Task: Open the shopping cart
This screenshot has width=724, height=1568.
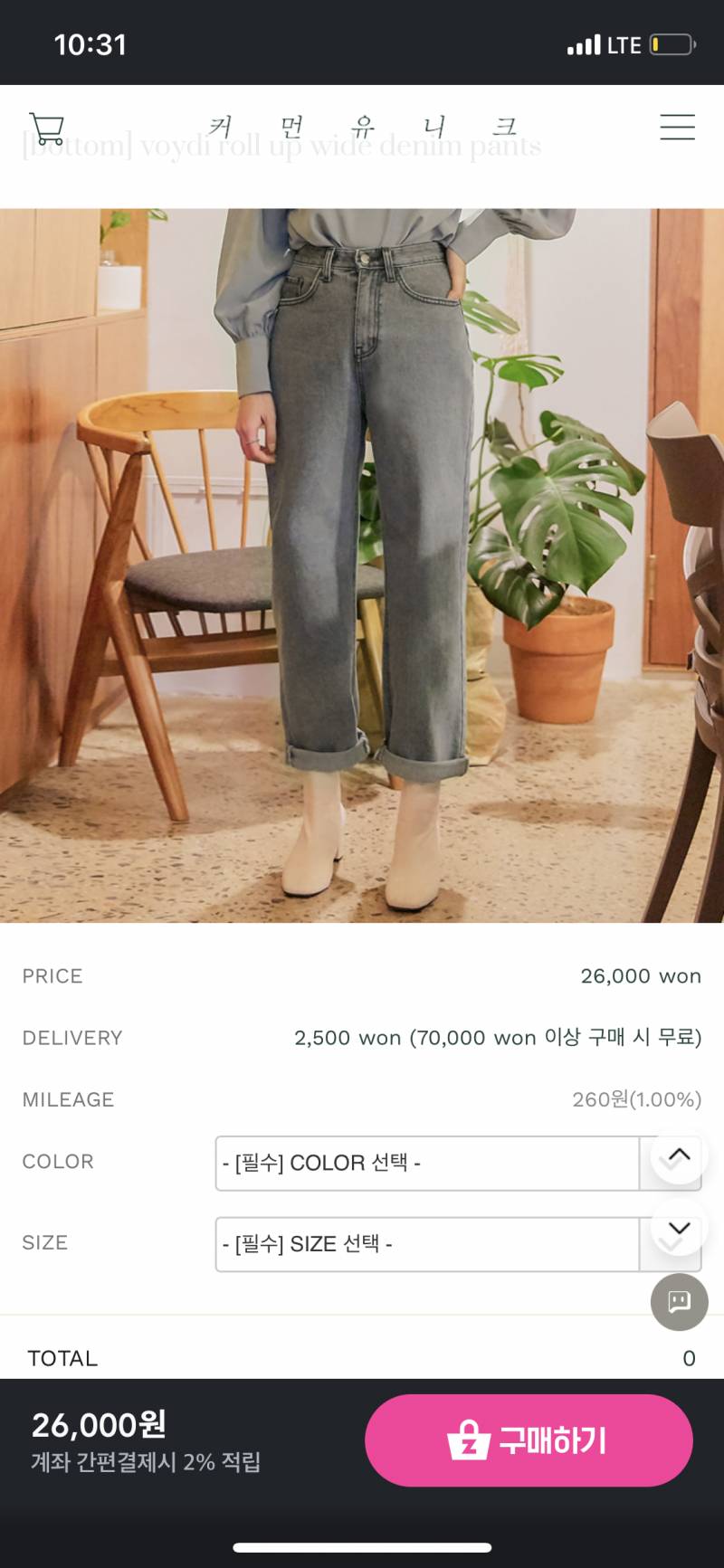Action: click(x=46, y=128)
